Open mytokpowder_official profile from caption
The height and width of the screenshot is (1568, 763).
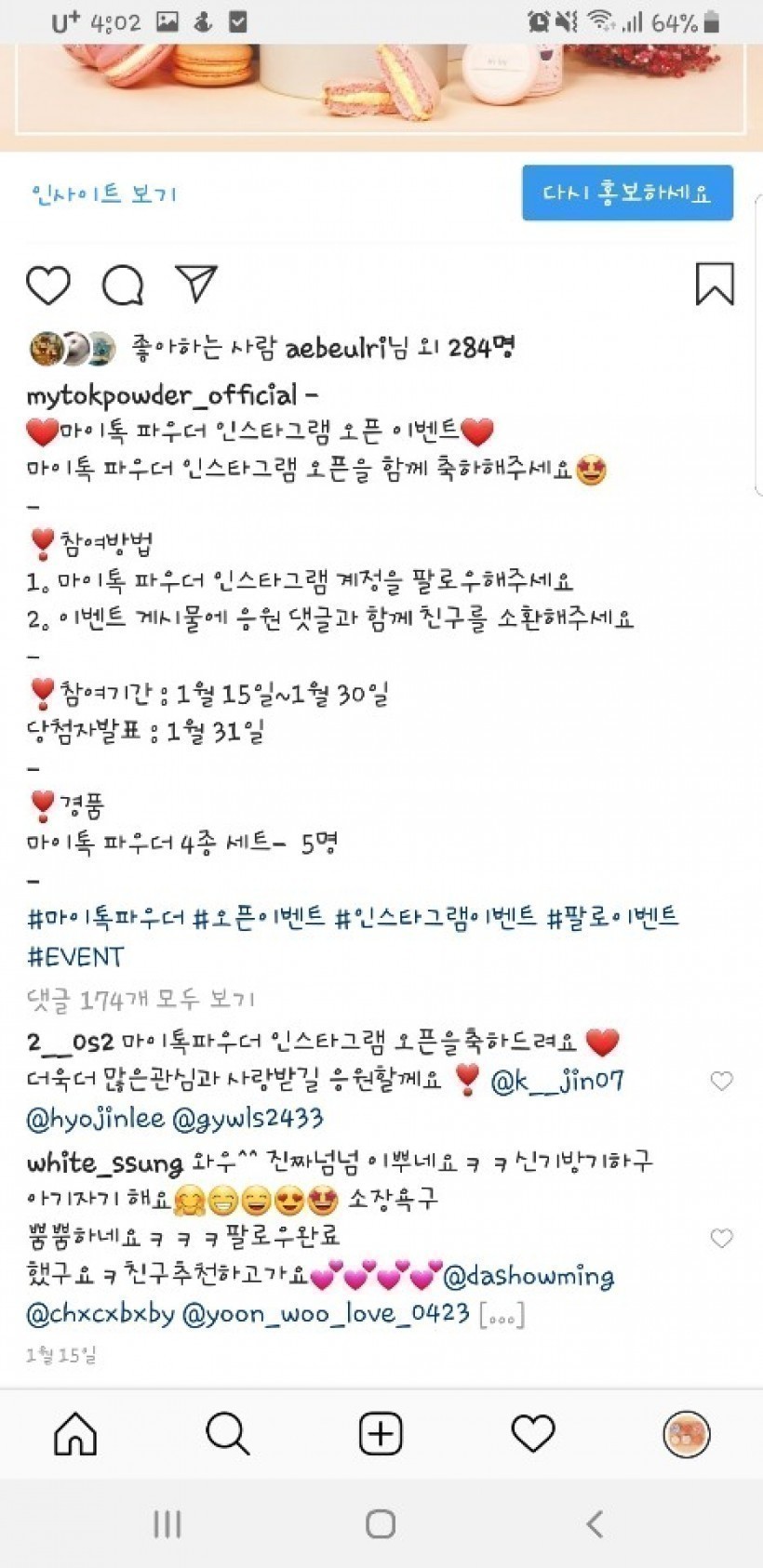[162, 395]
